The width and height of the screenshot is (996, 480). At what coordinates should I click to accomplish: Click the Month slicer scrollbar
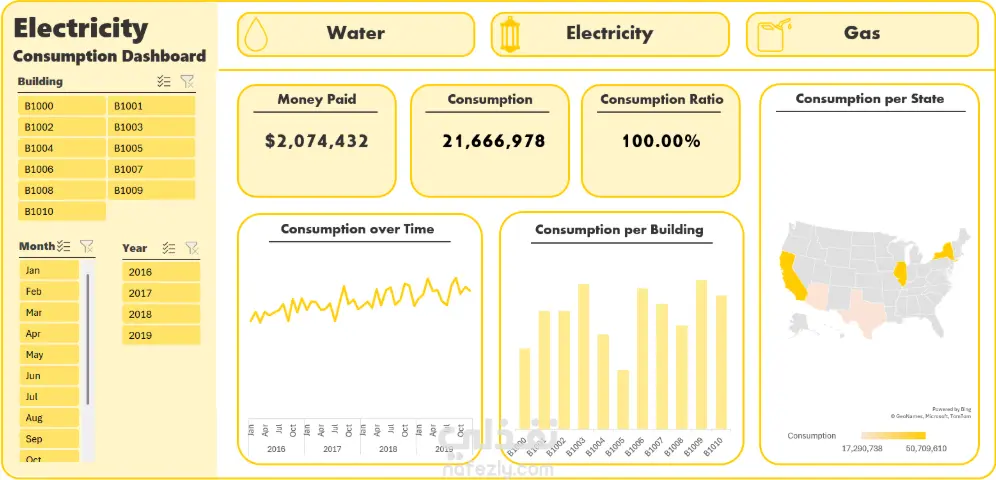click(88, 340)
